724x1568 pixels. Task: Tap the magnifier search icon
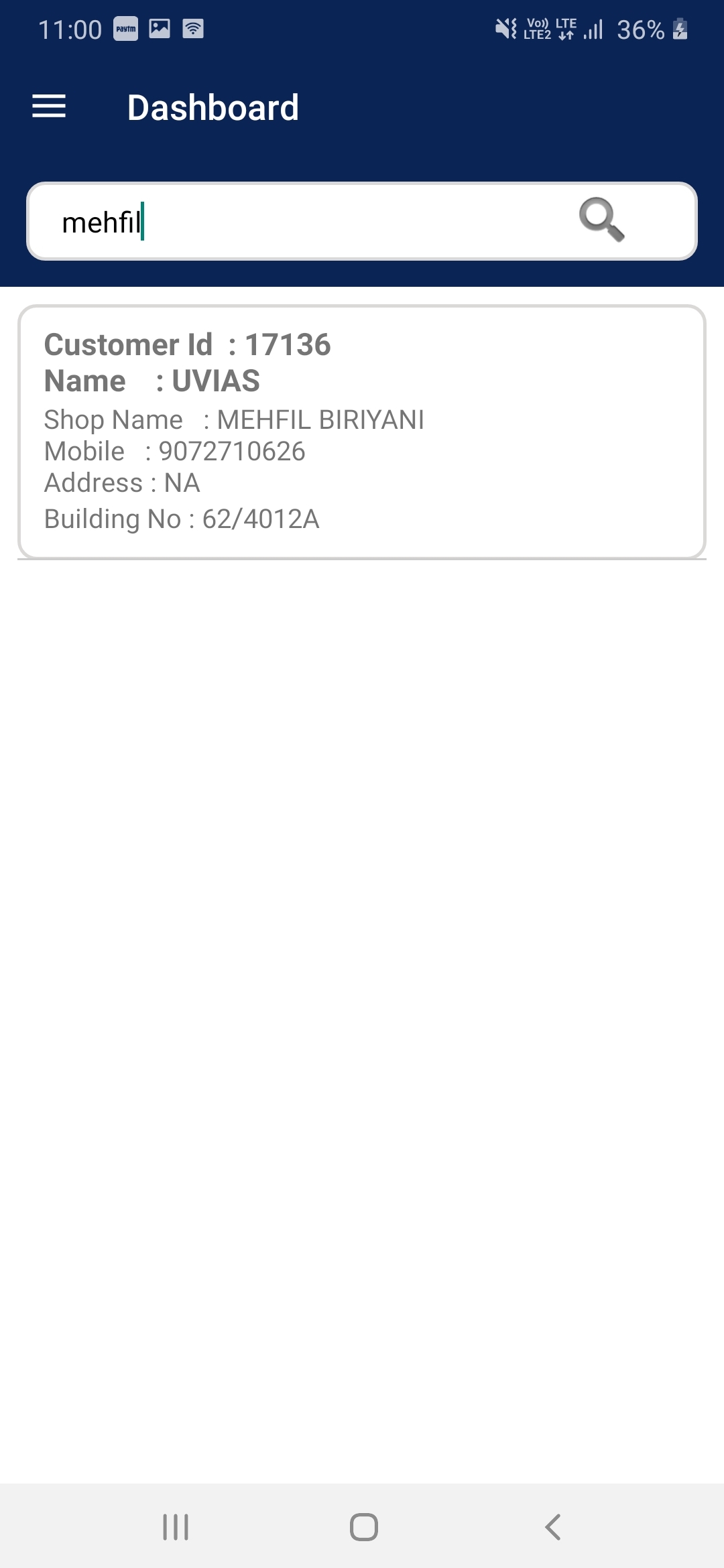601,220
